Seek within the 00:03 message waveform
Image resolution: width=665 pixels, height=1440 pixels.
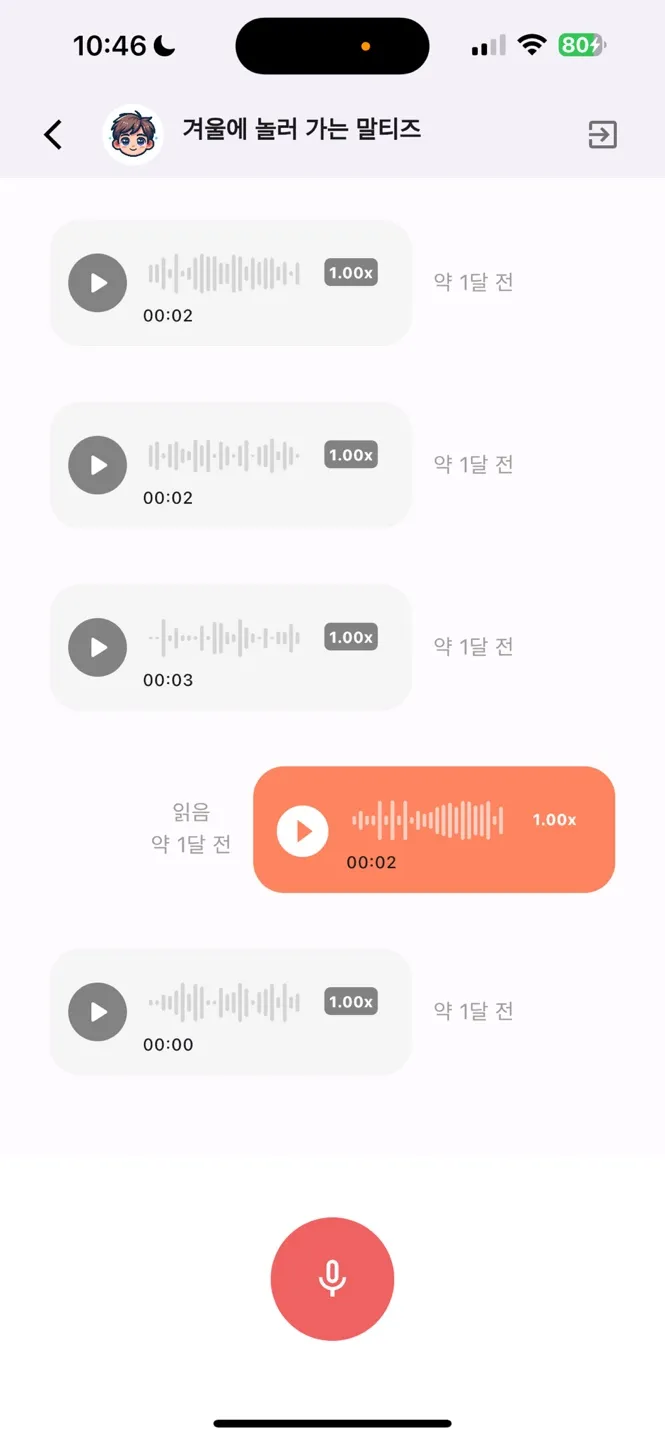pyautogui.click(x=224, y=637)
